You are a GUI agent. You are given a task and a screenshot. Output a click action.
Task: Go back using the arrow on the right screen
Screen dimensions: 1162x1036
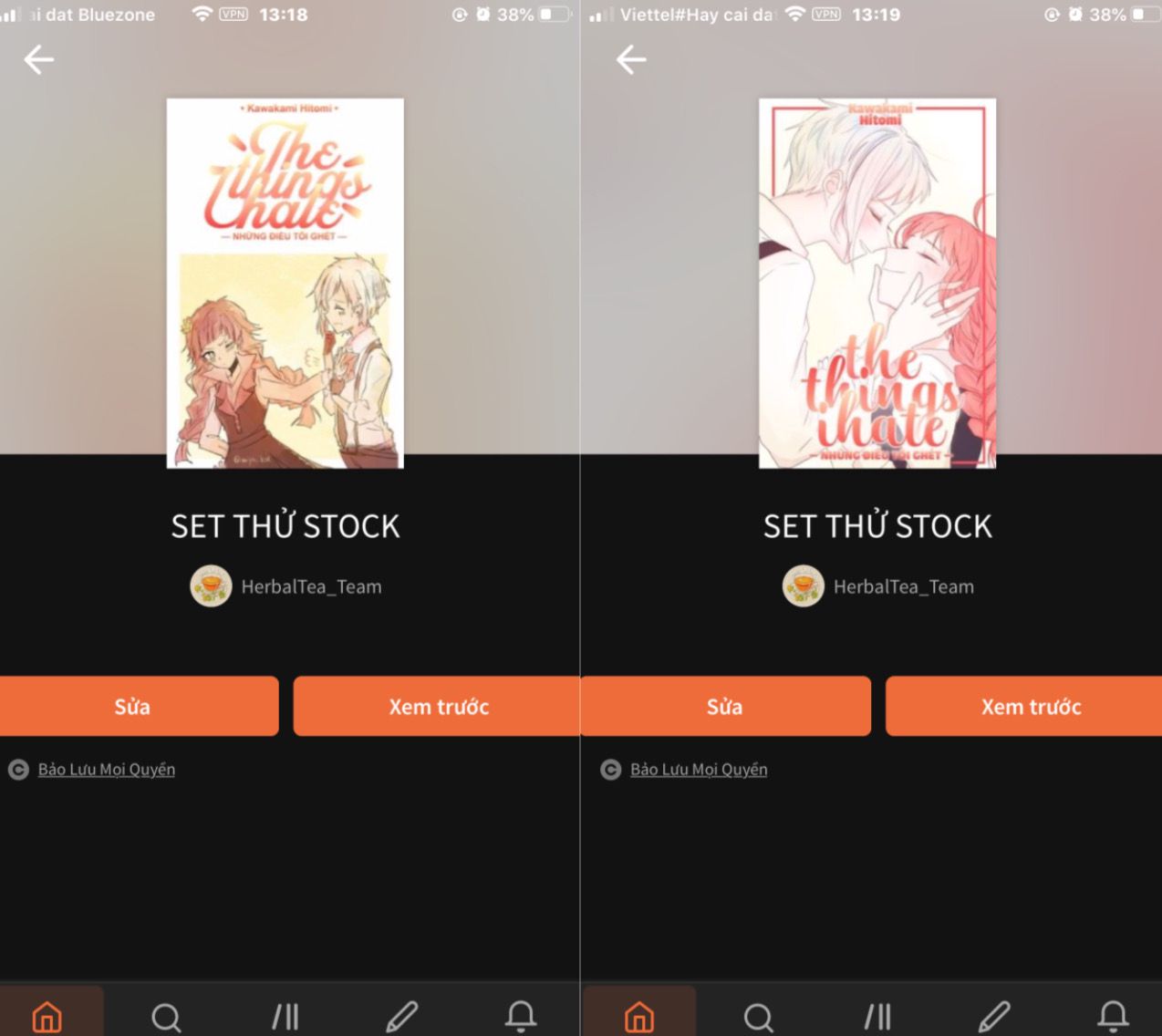[x=631, y=60]
